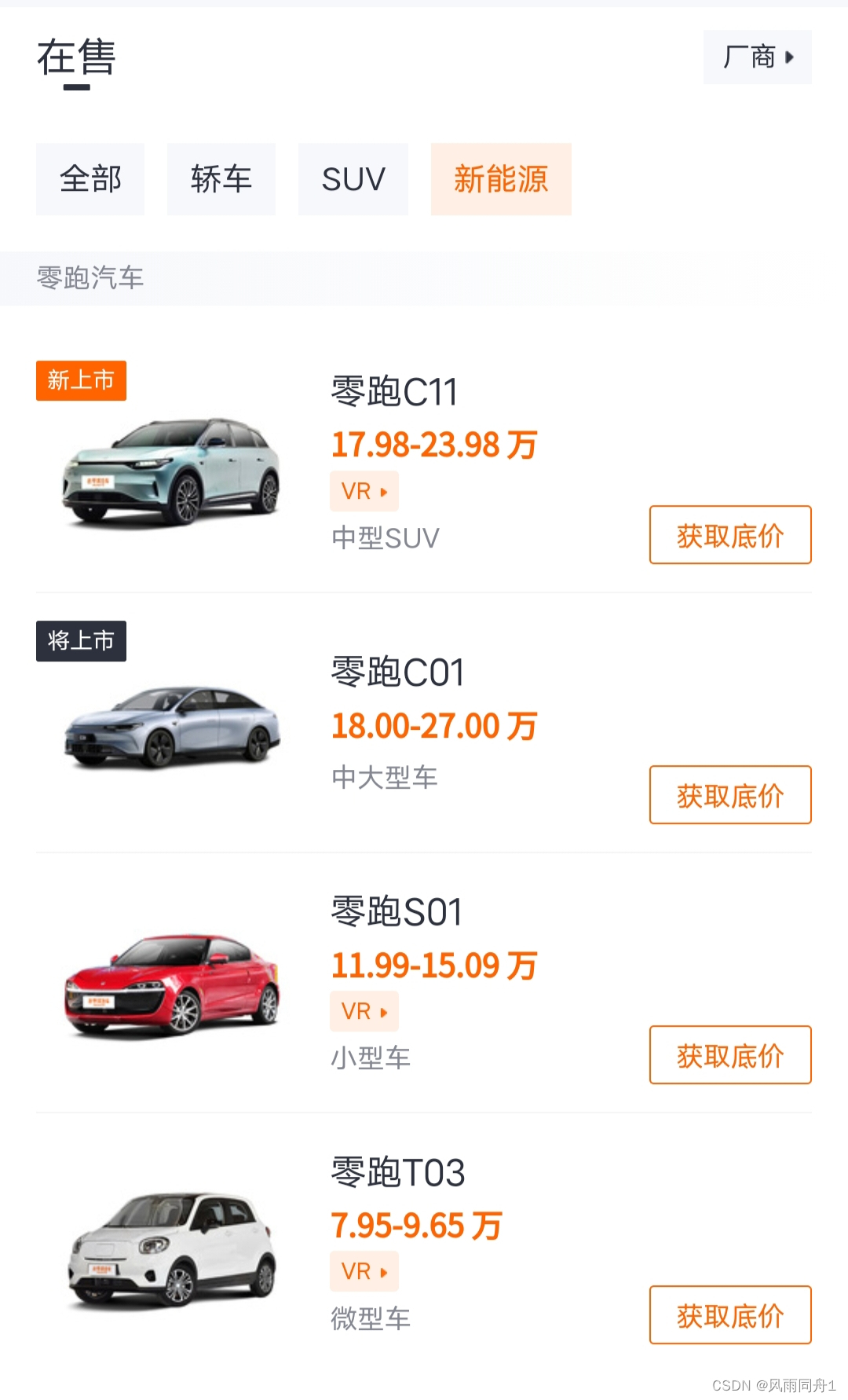848x1400 pixels.
Task: Select the 全部 filter
Action: pos(90,179)
